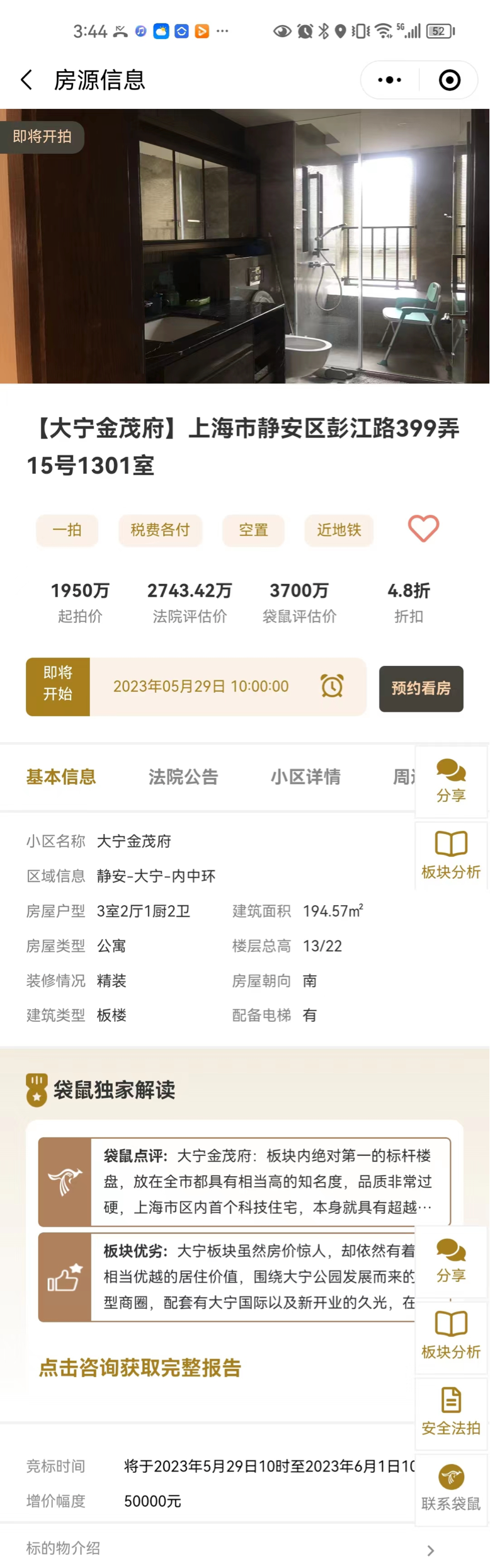Open the property photo in full view
The height and width of the screenshot is (1568, 490).
(245, 246)
